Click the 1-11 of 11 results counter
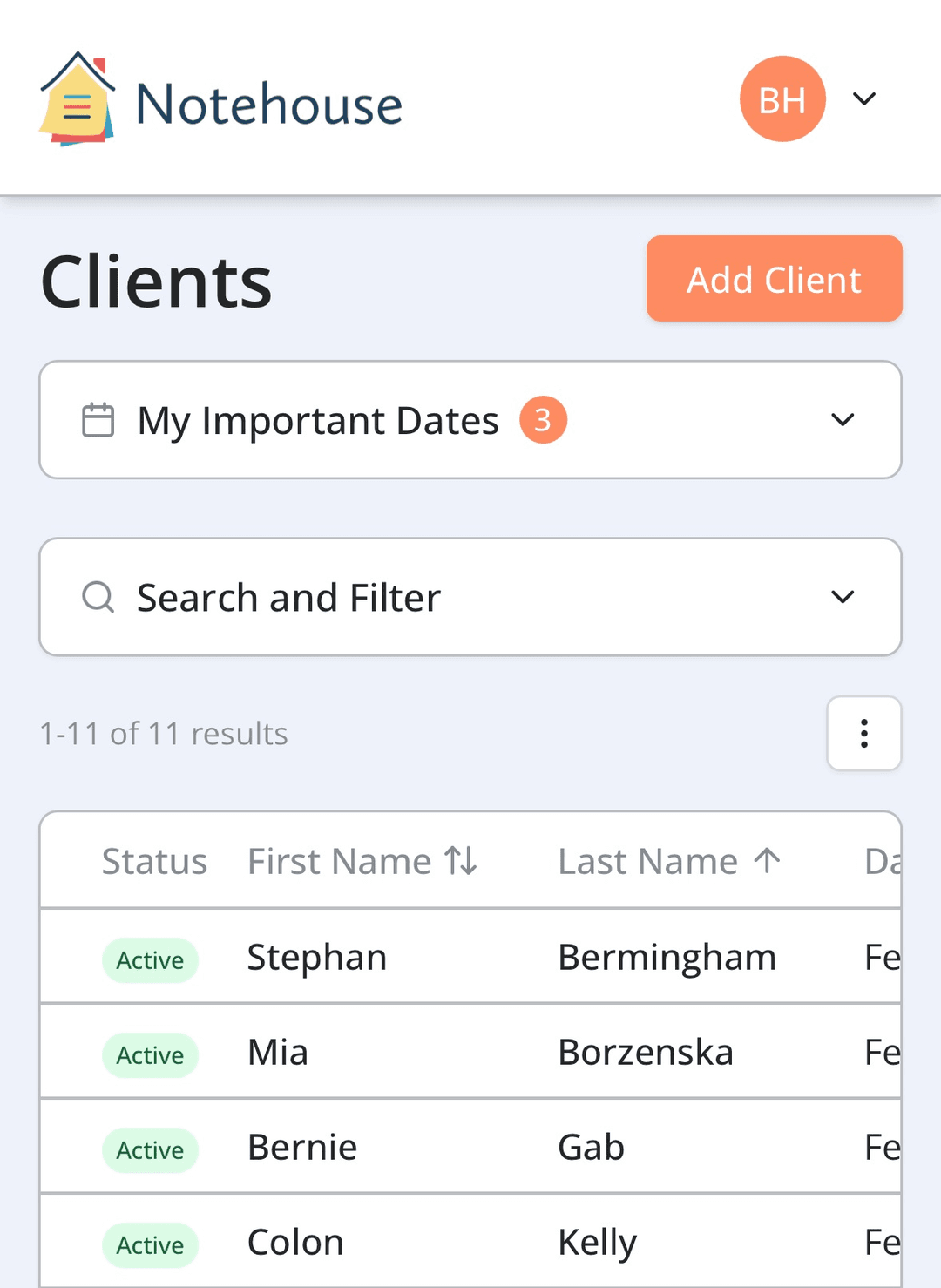This screenshot has height=1288, width=941. pyautogui.click(x=164, y=734)
